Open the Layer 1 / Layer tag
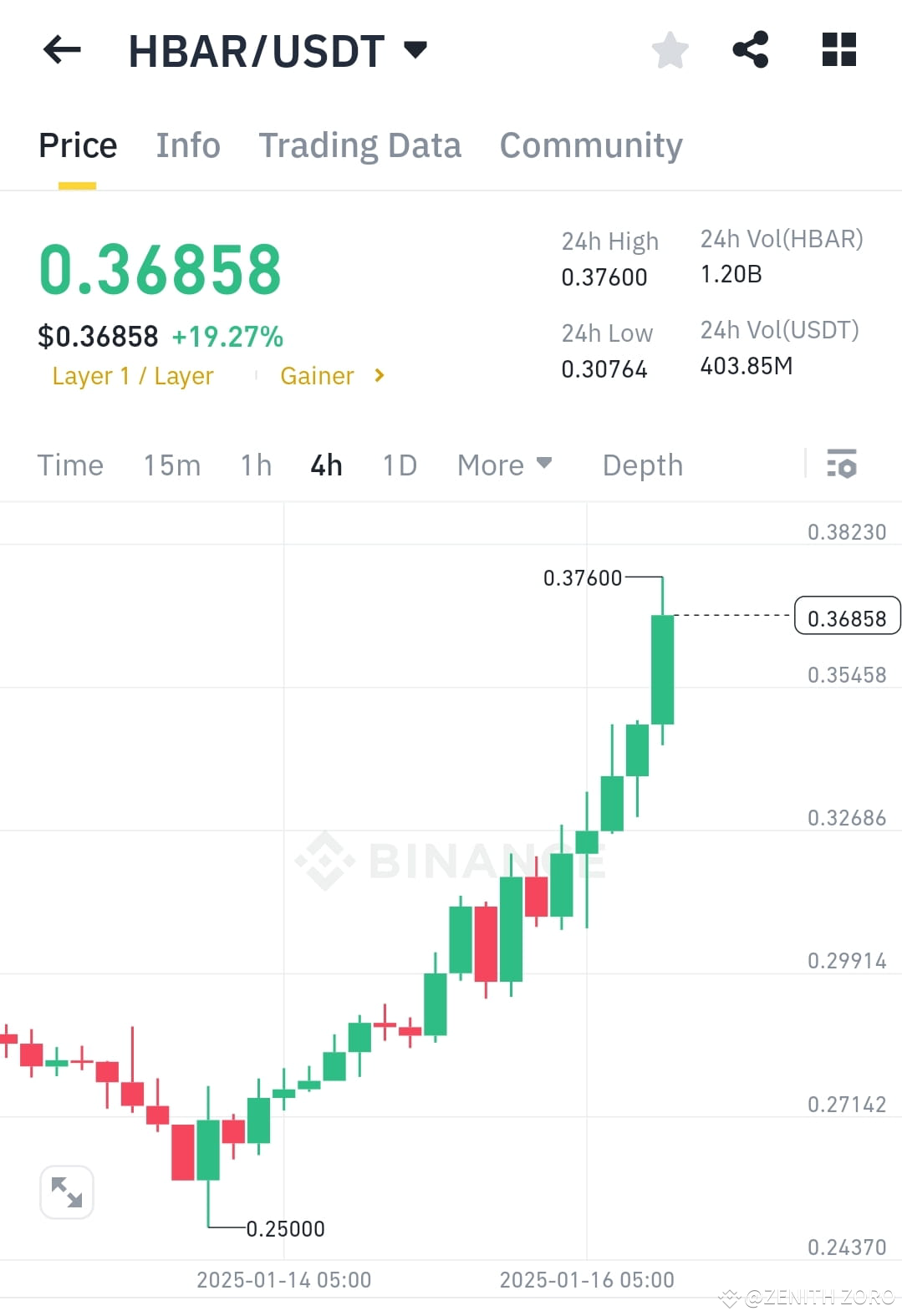Viewport: 902px width, 1316px height. (x=132, y=375)
